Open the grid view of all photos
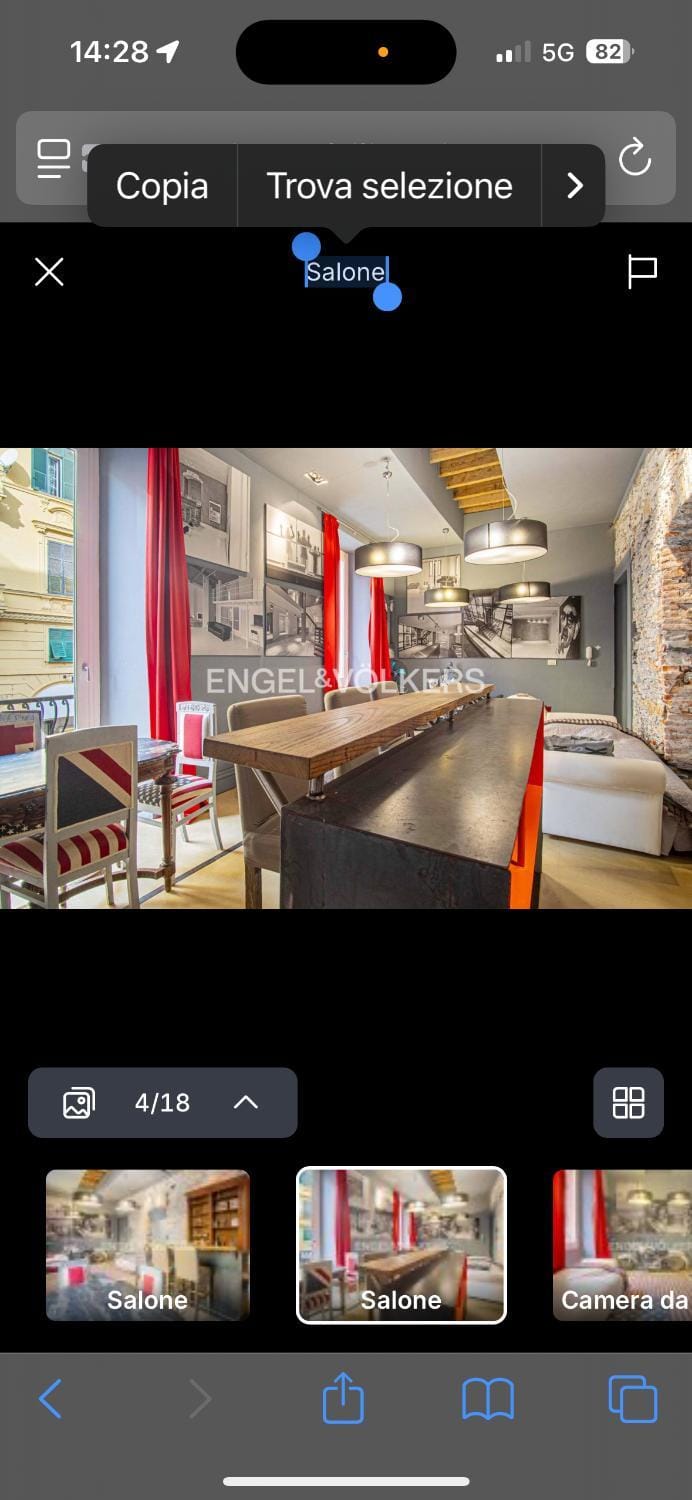692x1500 pixels. coord(628,1102)
